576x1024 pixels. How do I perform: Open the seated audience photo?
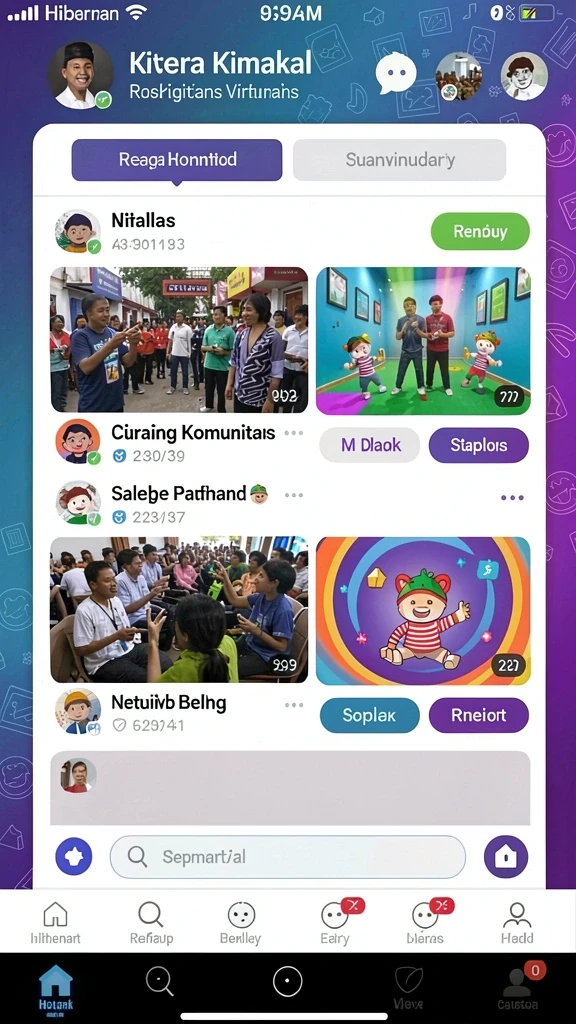pyautogui.click(x=179, y=609)
